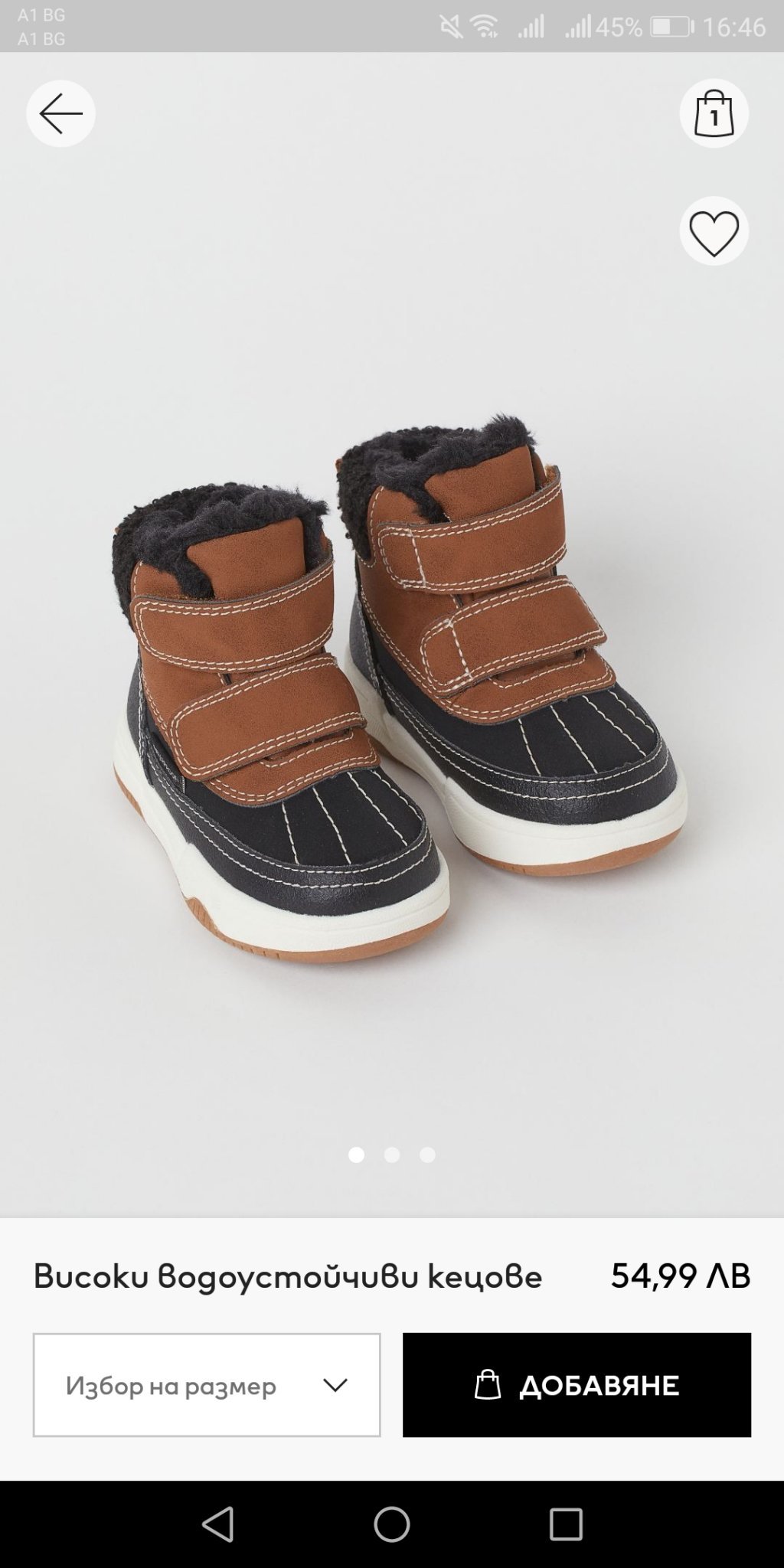Open the Избор на размер size dropdown
This screenshot has height=1568, width=784.
pos(207,1385)
